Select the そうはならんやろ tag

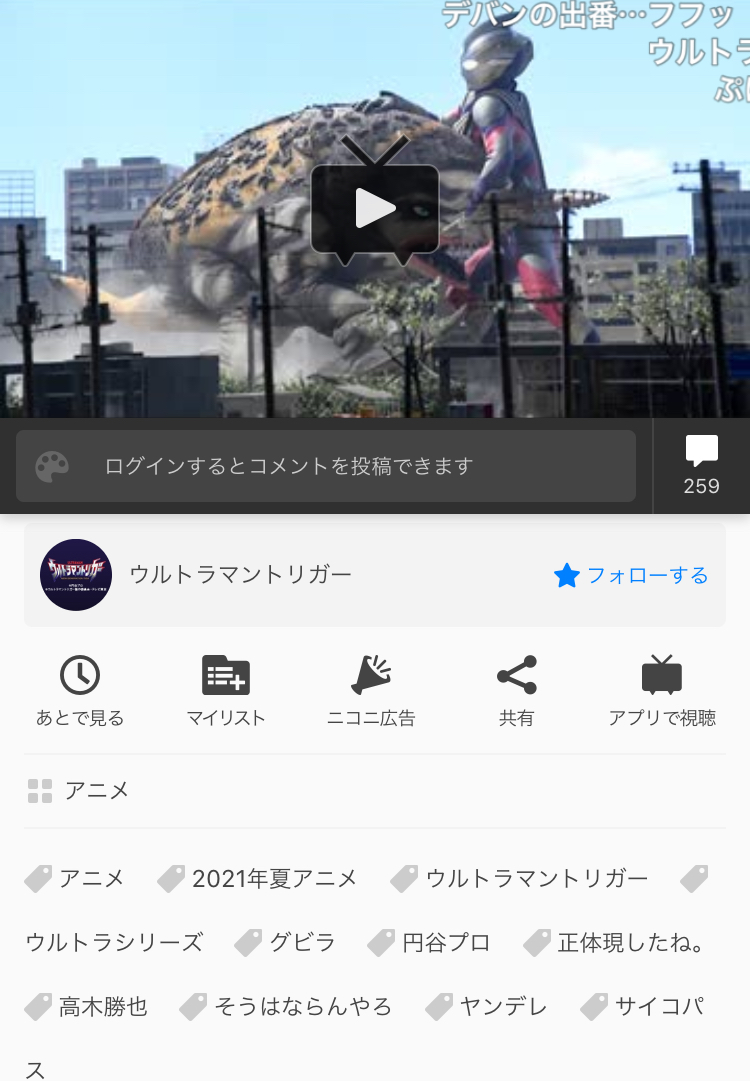(302, 1006)
